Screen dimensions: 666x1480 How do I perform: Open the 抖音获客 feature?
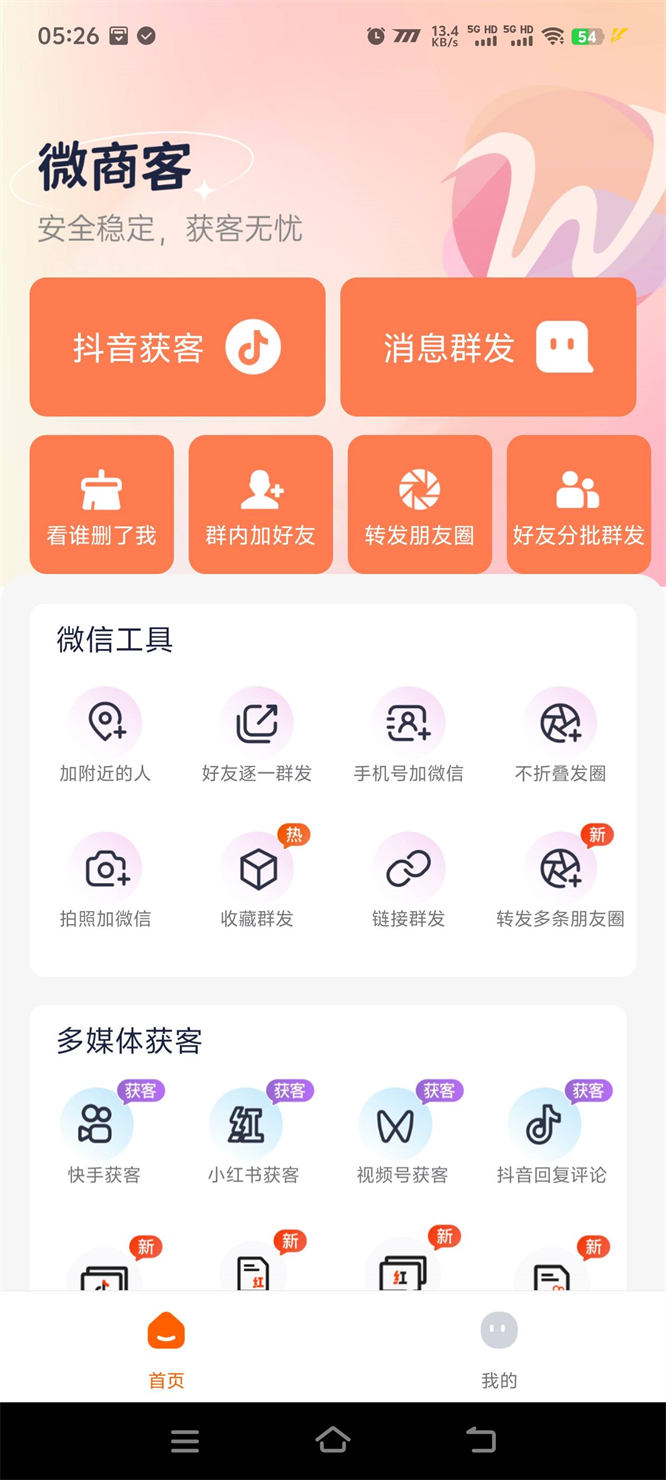pos(177,347)
